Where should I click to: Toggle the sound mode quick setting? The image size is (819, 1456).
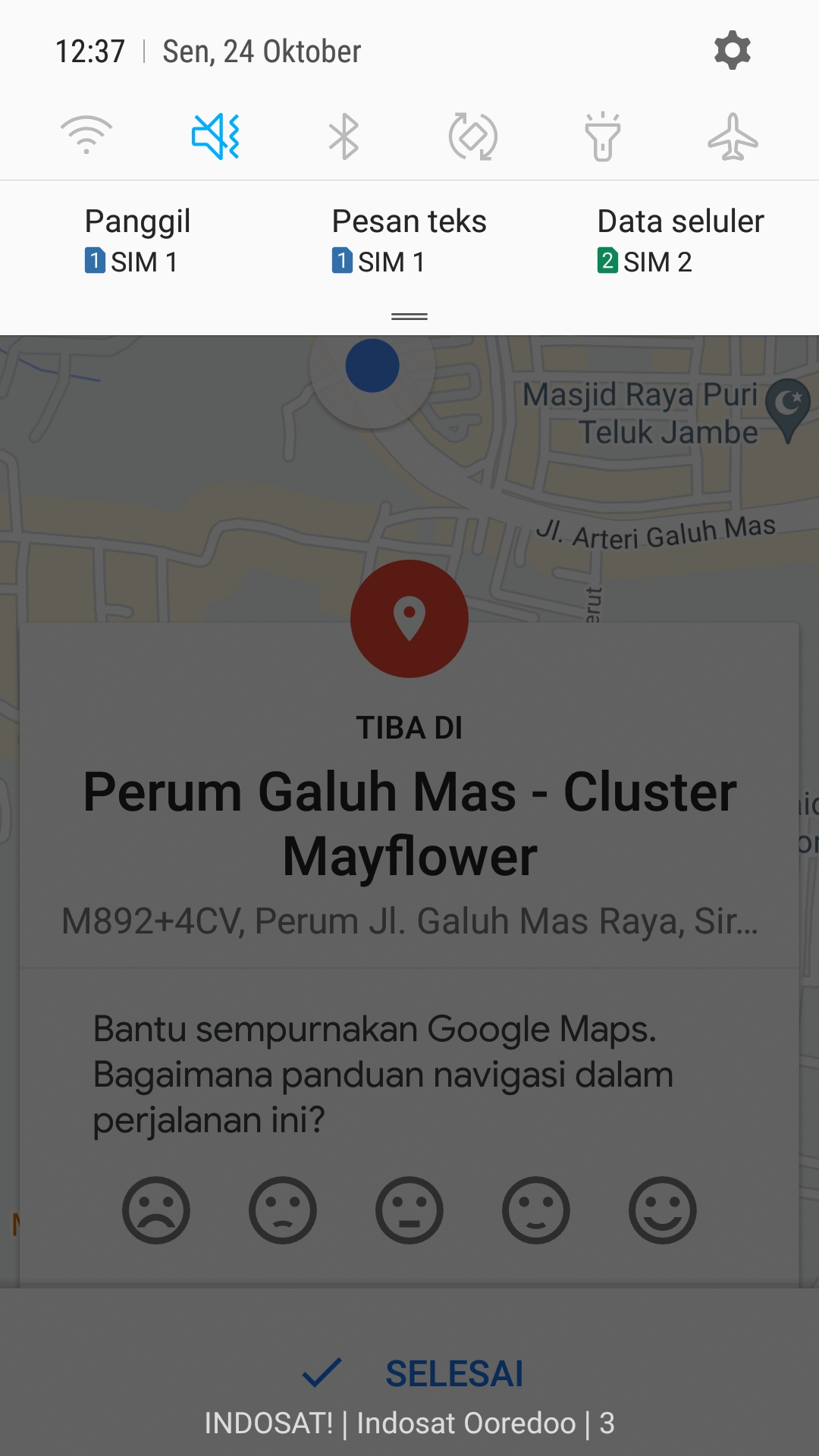click(x=215, y=136)
